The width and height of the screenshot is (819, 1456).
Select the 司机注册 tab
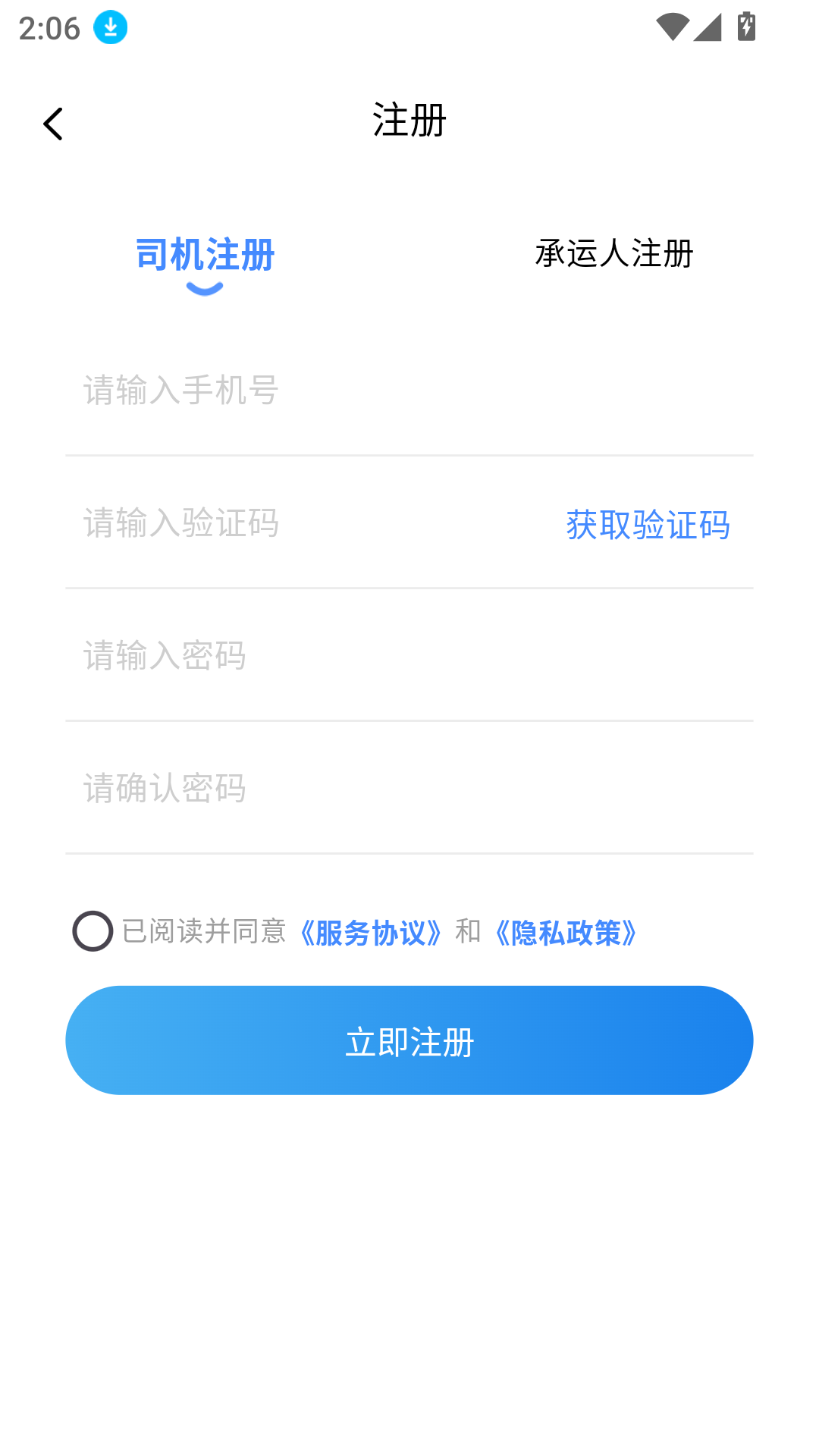point(205,256)
